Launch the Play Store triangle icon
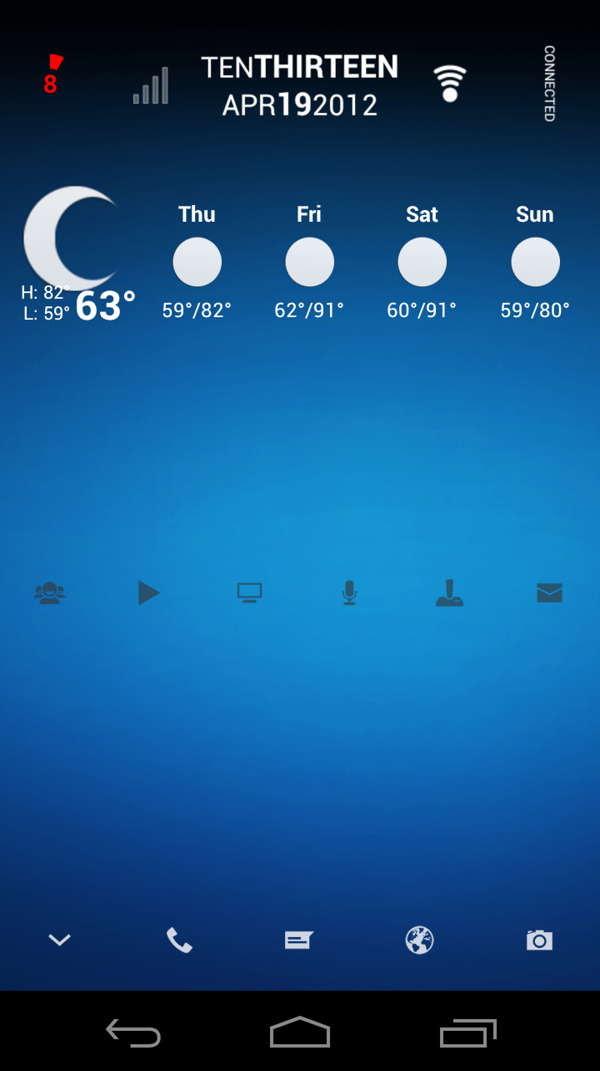600x1071 pixels. (x=148, y=593)
